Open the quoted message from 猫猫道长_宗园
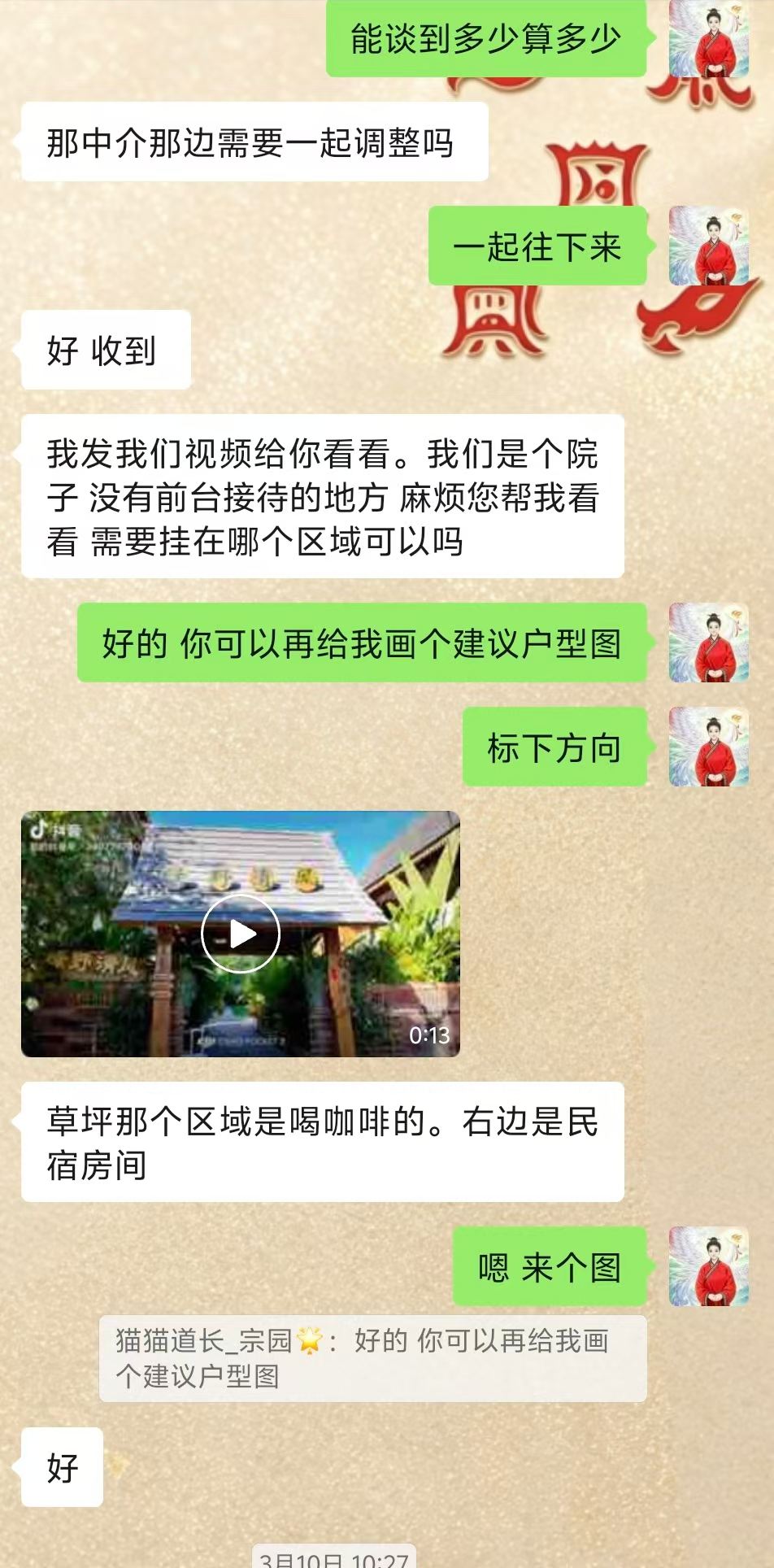 pyautogui.click(x=373, y=1358)
